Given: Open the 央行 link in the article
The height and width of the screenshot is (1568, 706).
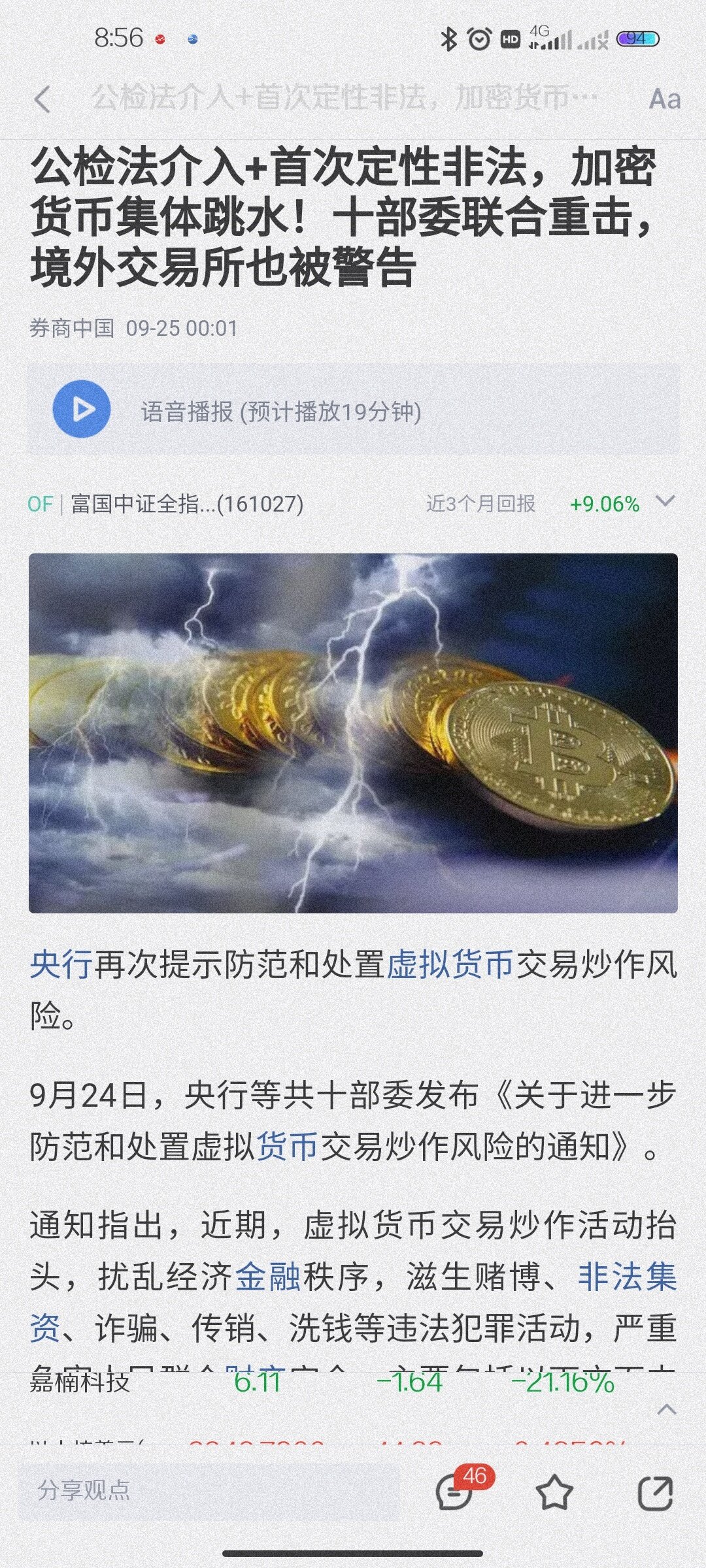Looking at the screenshot, I should 61,964.
